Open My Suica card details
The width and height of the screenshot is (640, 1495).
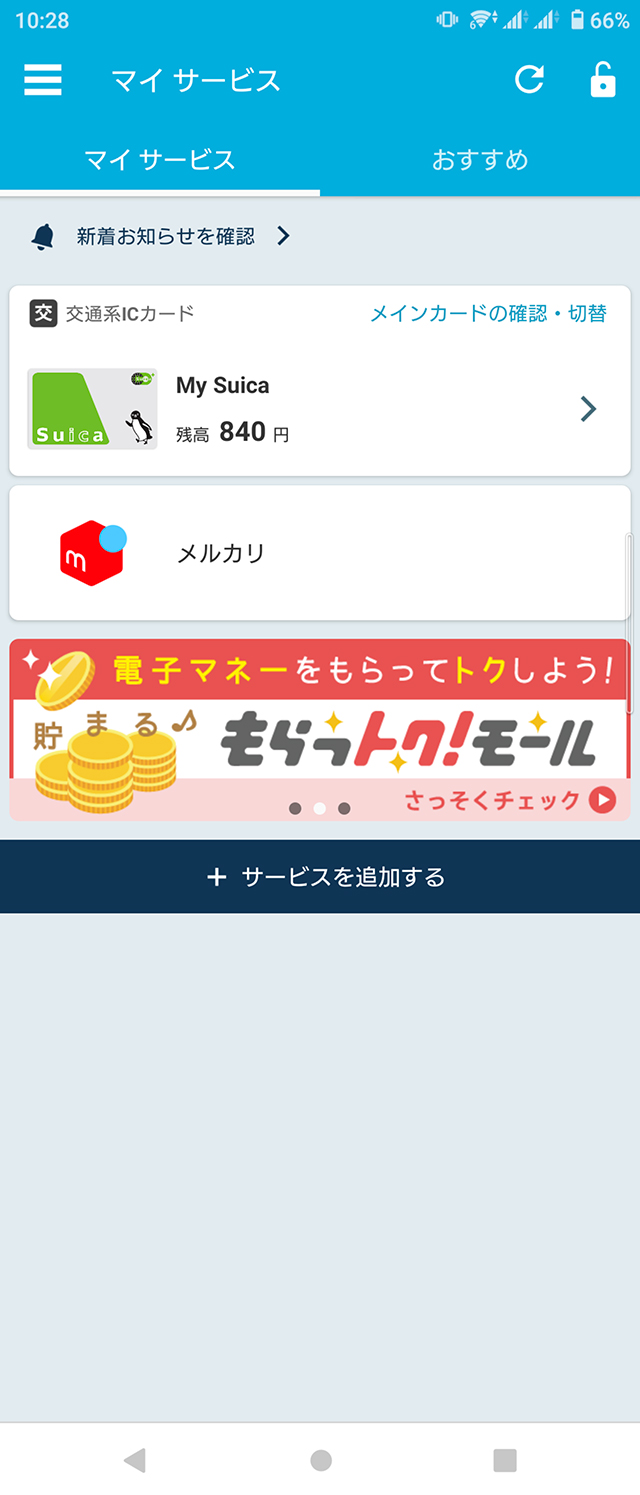pyautogui.click(x=320, y=409)
